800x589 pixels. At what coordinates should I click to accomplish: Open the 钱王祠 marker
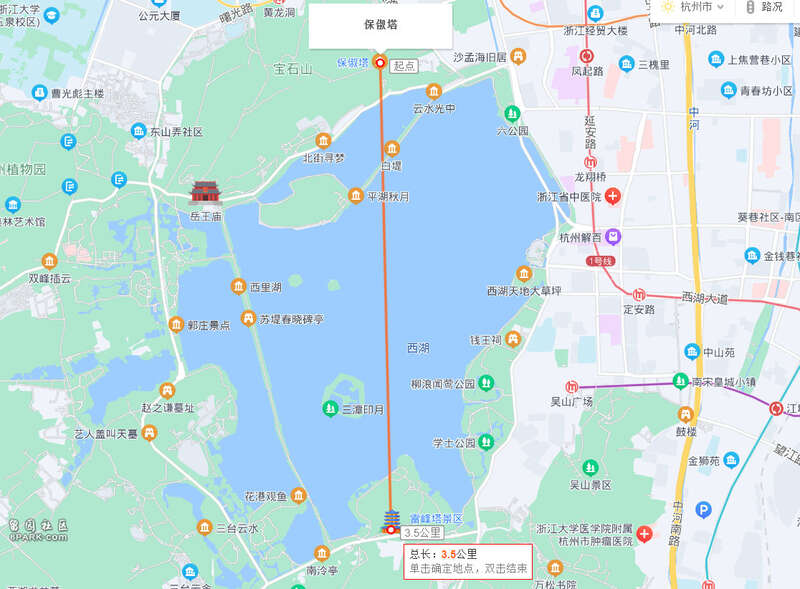point(514,339)
